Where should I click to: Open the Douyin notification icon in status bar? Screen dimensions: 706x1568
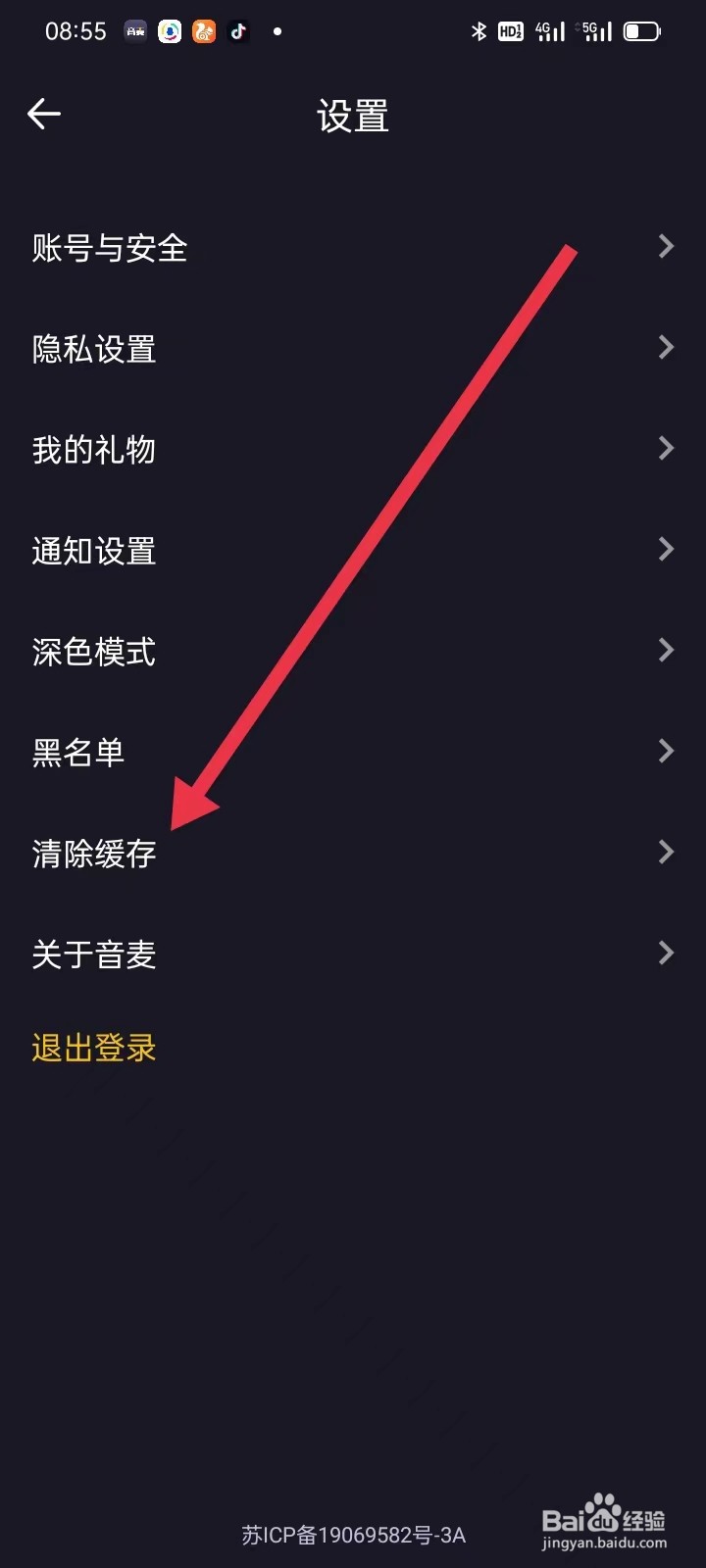point(237,31)
